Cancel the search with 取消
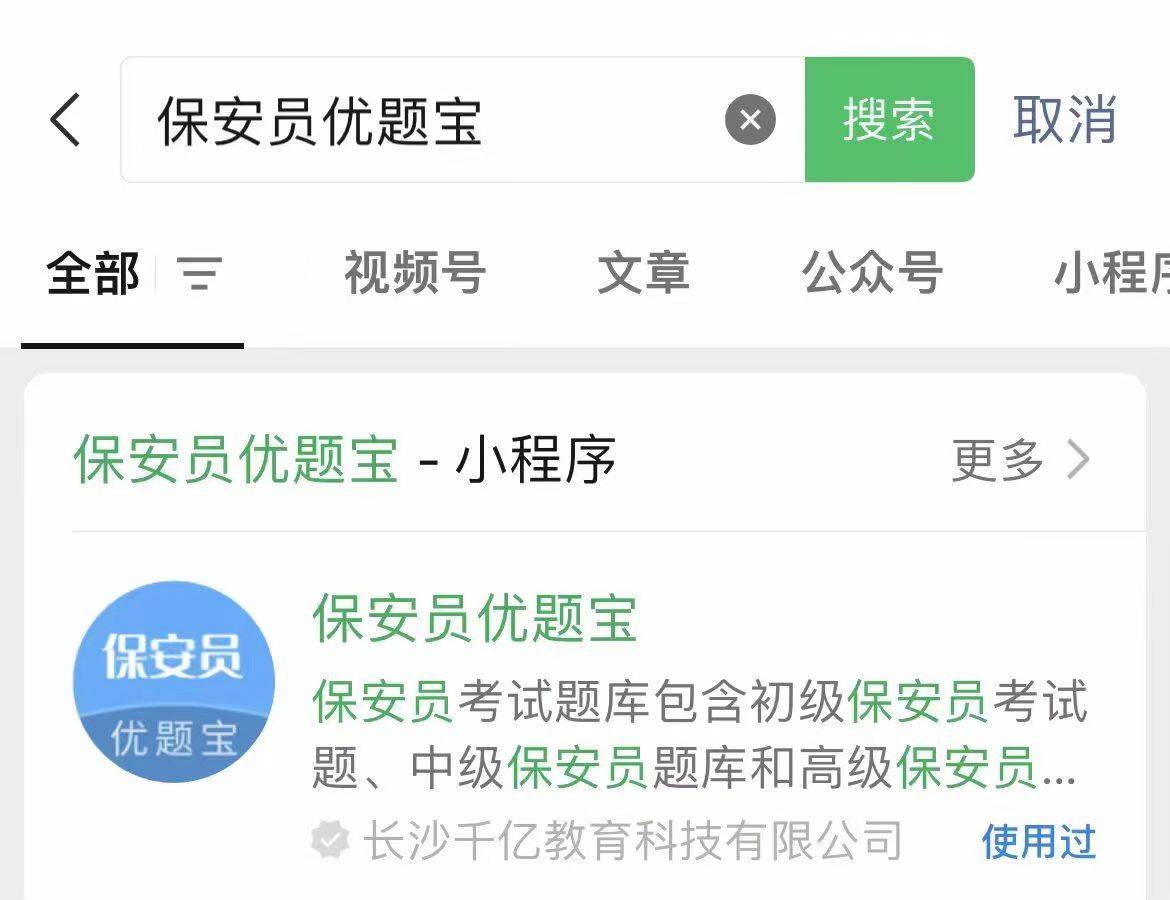The width and height of the screenshot is (1170, 900). point(1064,121)
